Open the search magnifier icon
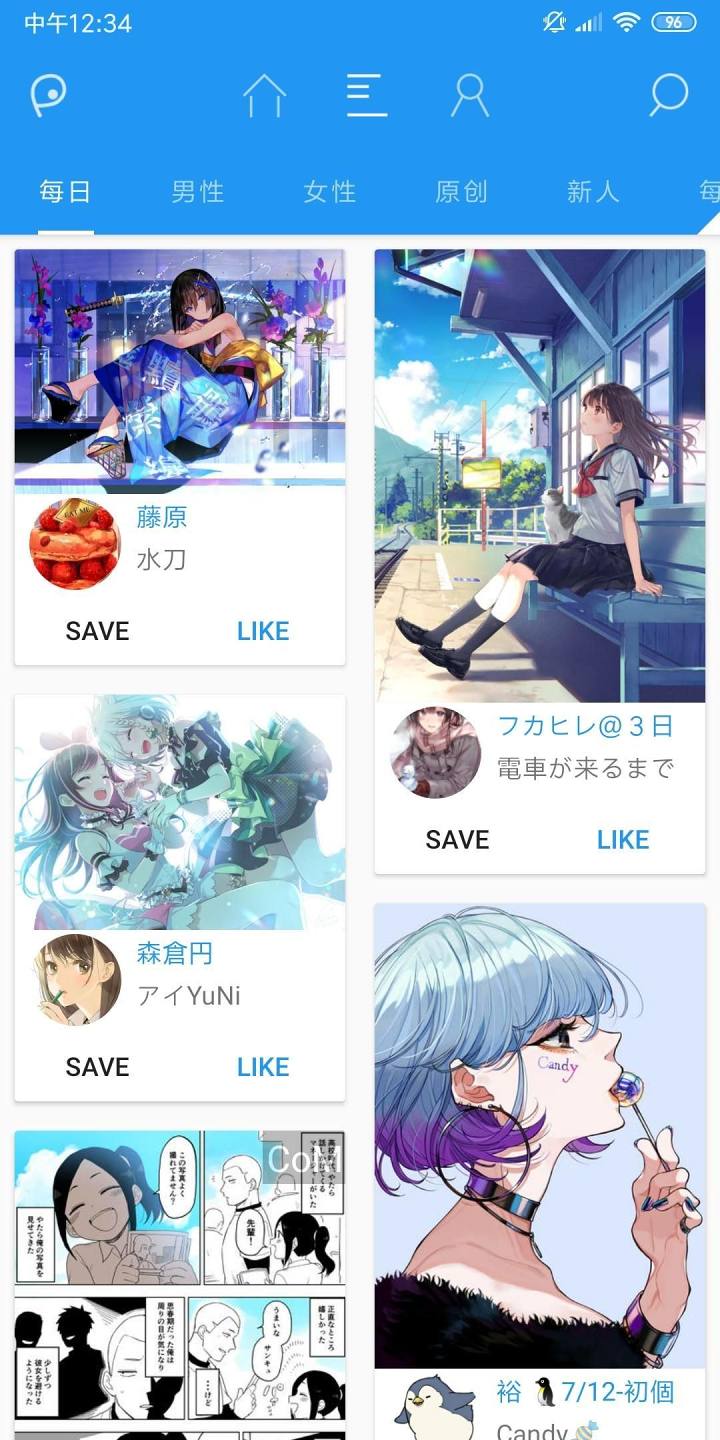Screen dimensions: 720x1440 coord(668,96)
